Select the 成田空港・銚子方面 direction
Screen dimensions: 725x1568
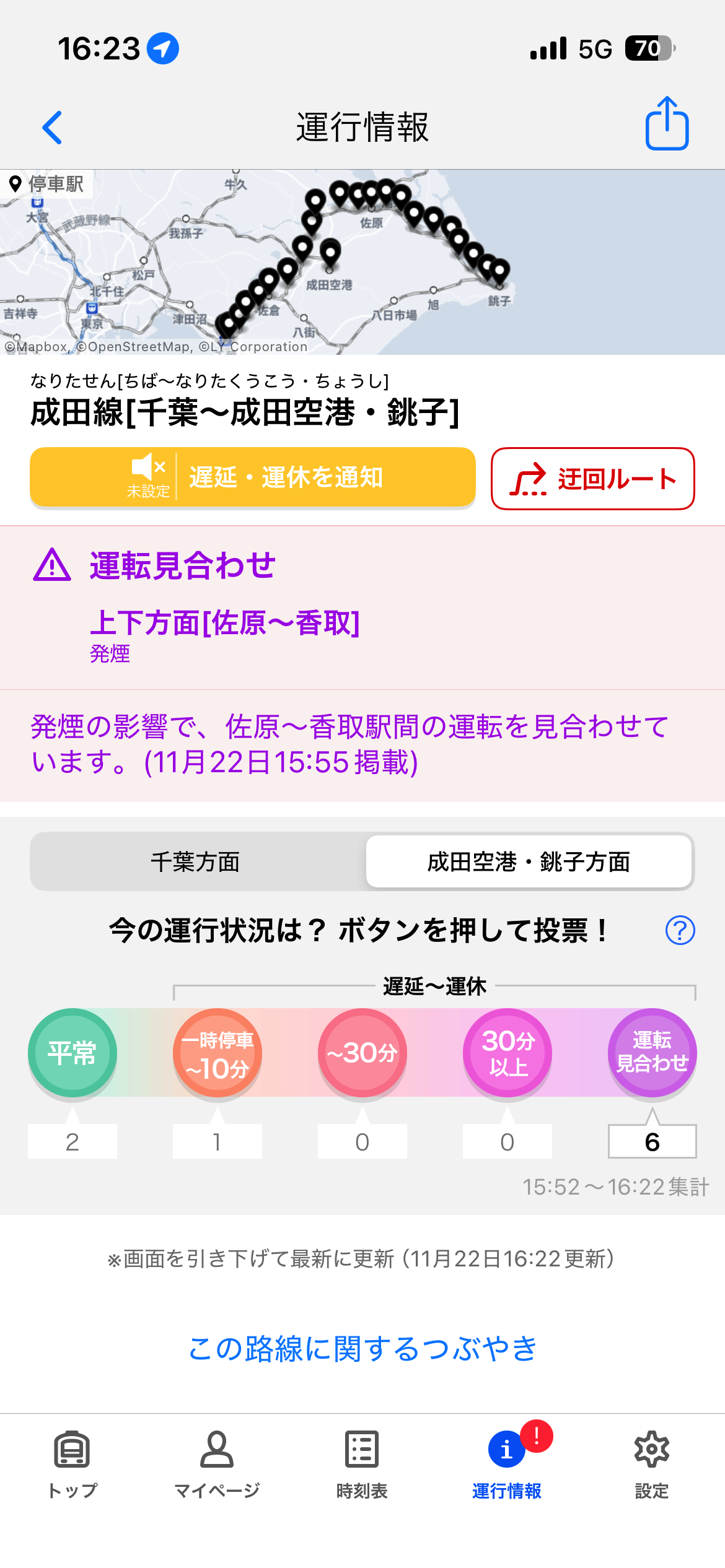click(x=529, y=861)
